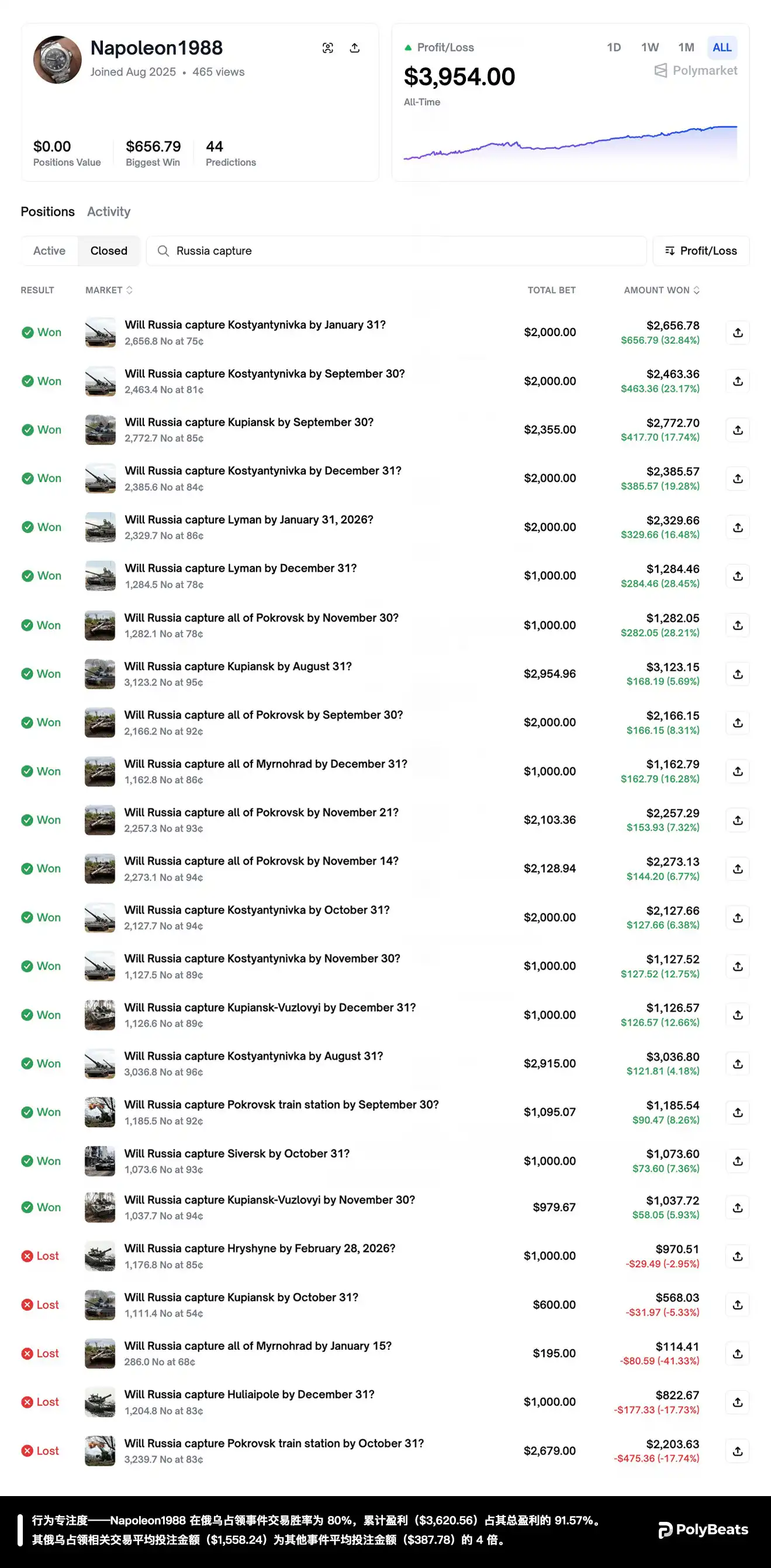The height and width of the screenshot is (1568, 771).
Task: Show Active positions
Action: tap(49, 251)
